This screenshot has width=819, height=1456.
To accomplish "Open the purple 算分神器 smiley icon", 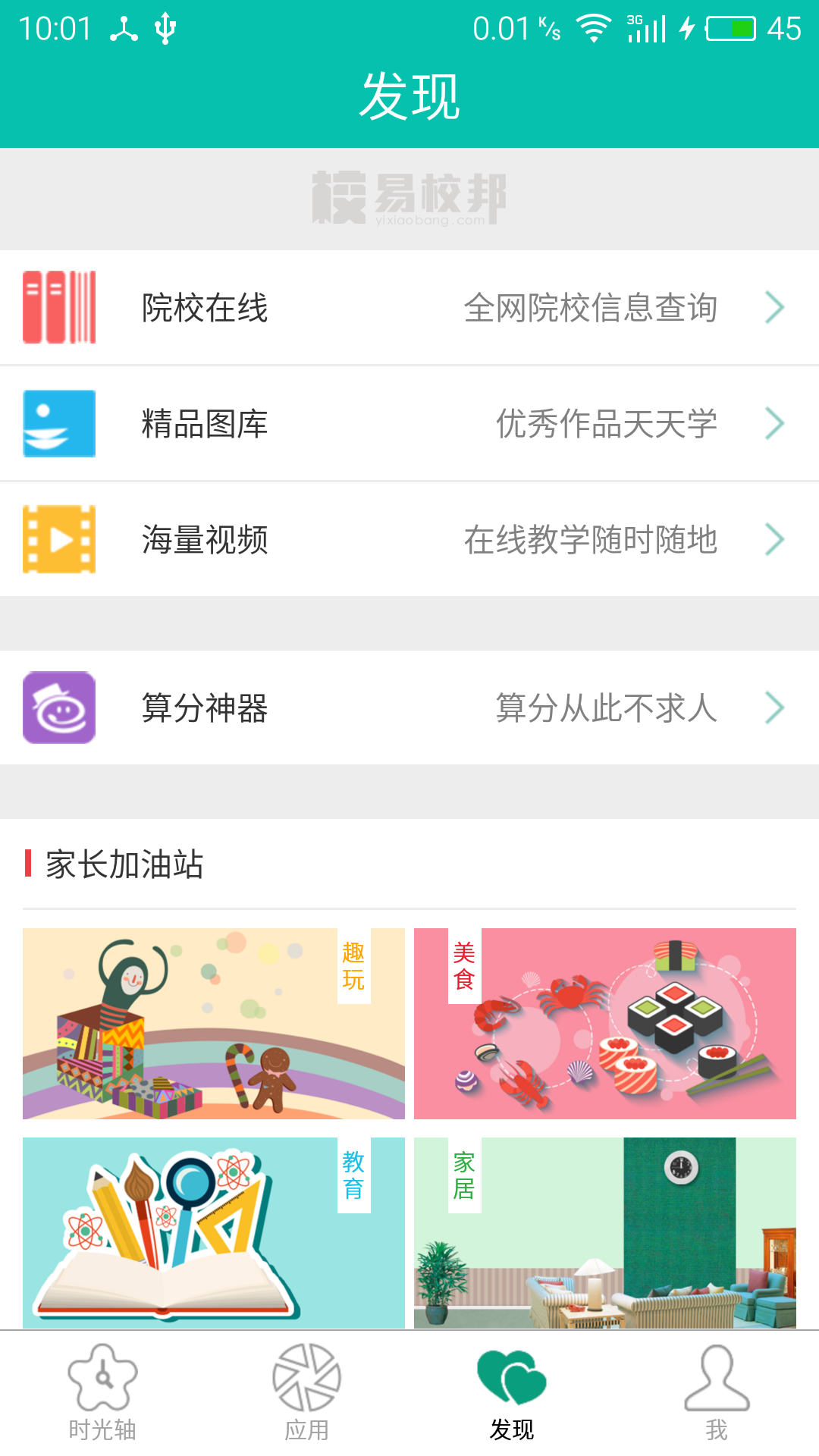I will tap(59, 707).
